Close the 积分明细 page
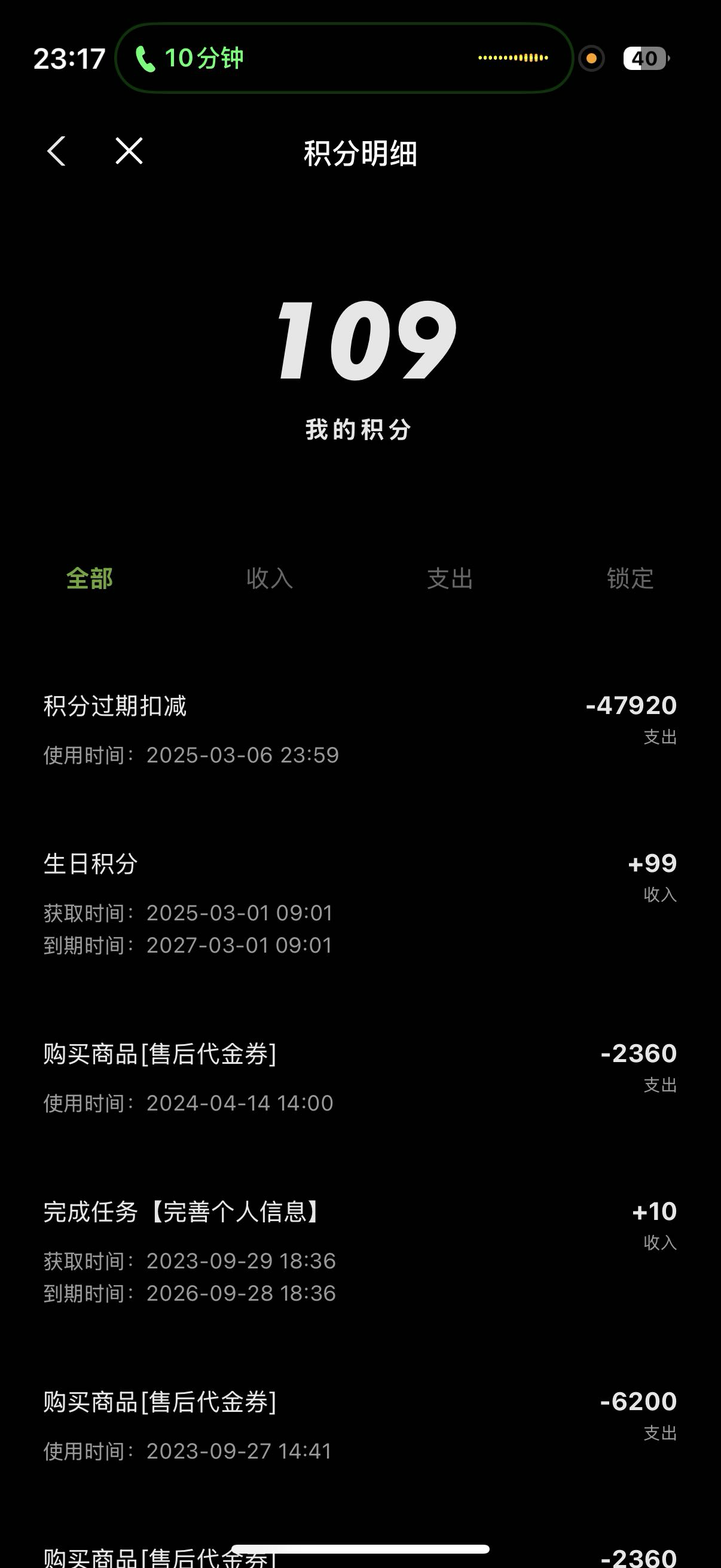Screen dimensions: 721x1568 tap(129, 151)
